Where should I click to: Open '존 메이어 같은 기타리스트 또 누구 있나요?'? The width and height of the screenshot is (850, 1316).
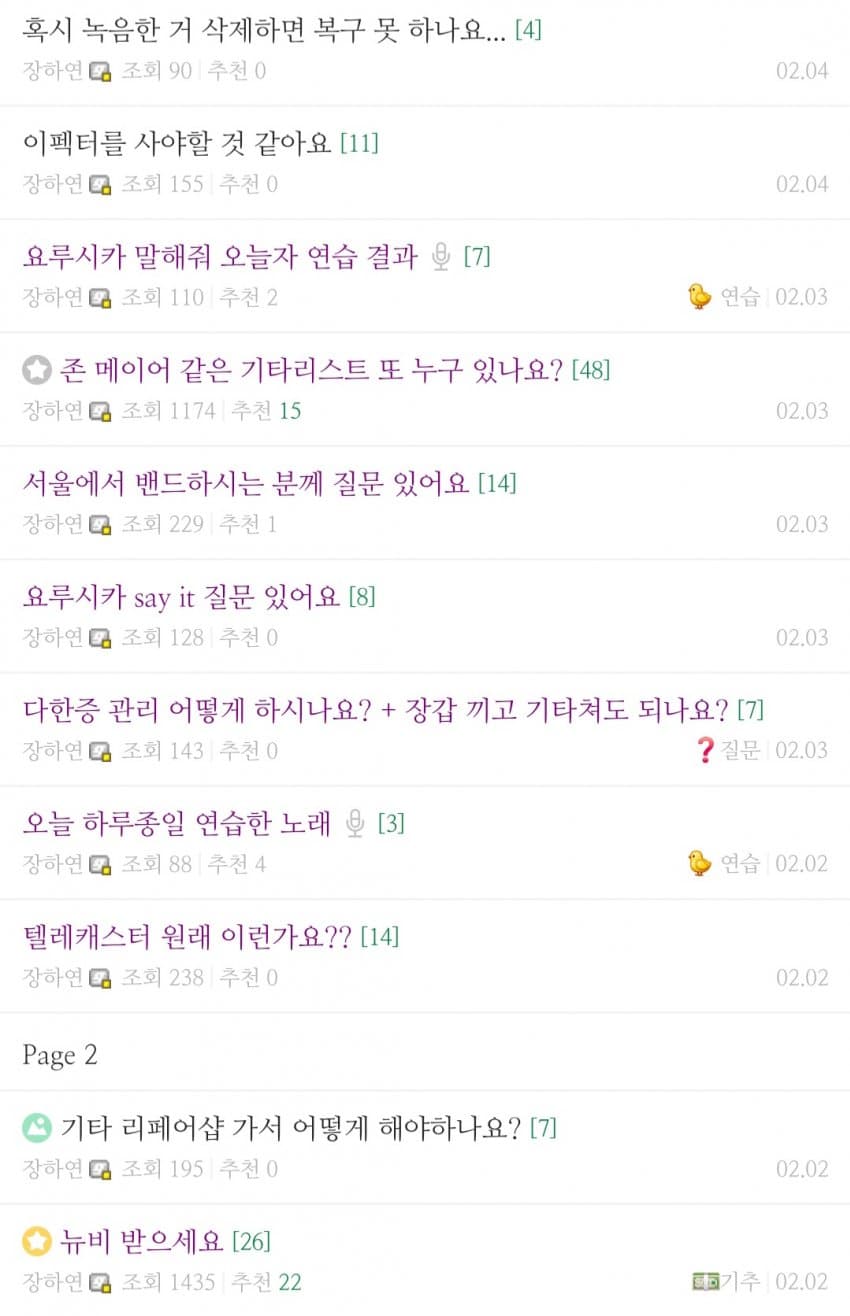click(313, 370)
